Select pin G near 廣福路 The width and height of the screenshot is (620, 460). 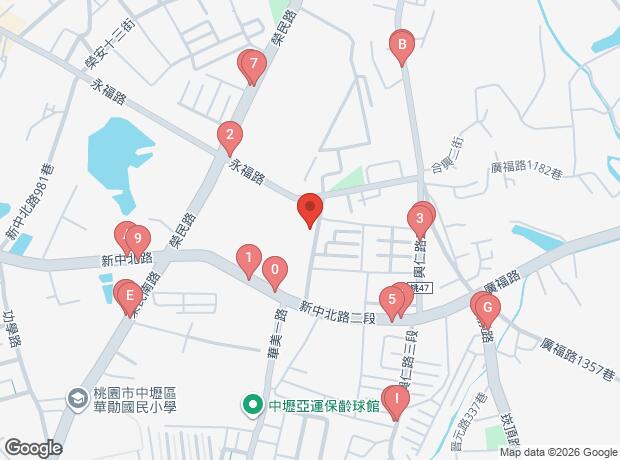pos(486,308)
